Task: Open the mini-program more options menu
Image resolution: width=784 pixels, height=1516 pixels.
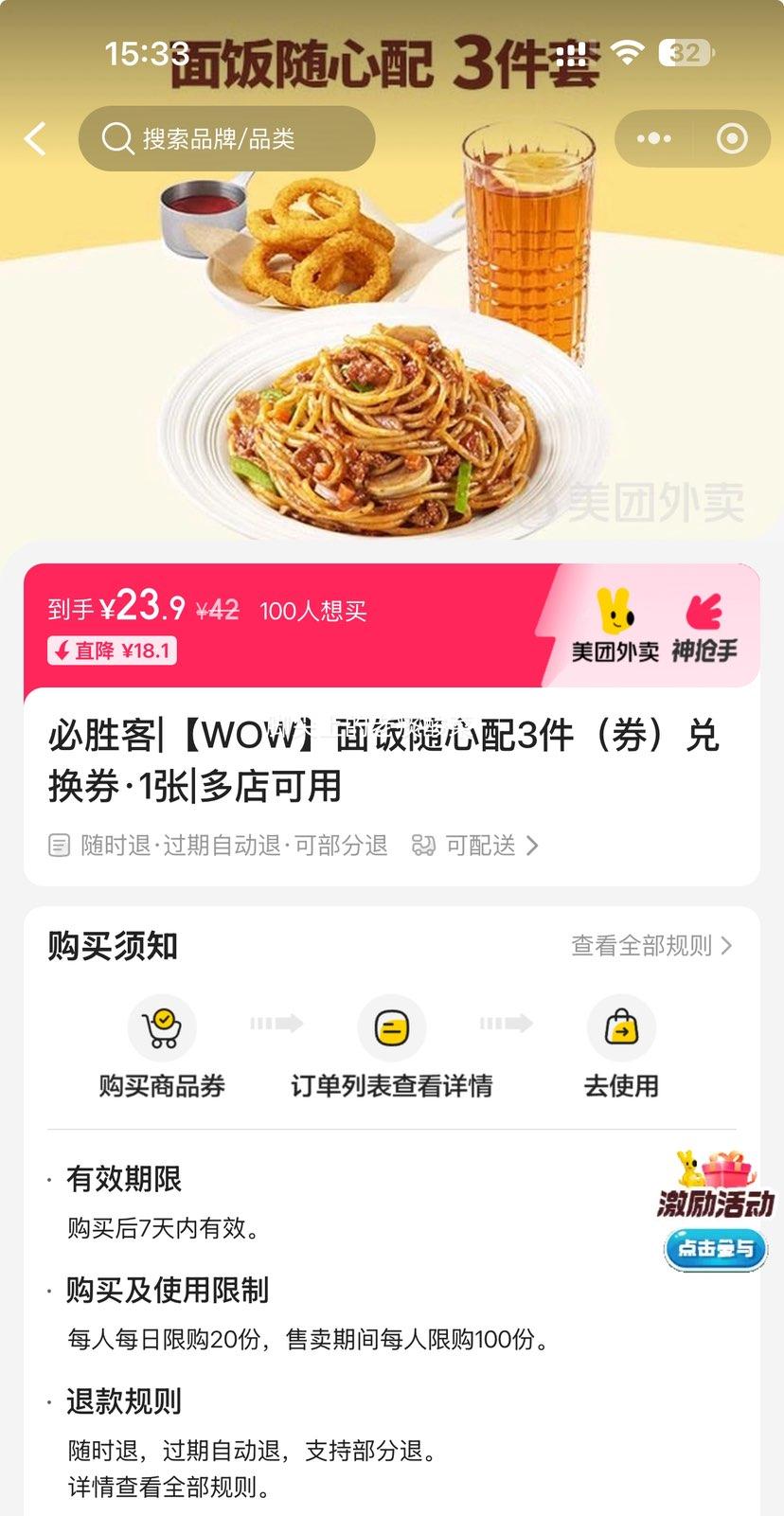Action: (652, 138)
